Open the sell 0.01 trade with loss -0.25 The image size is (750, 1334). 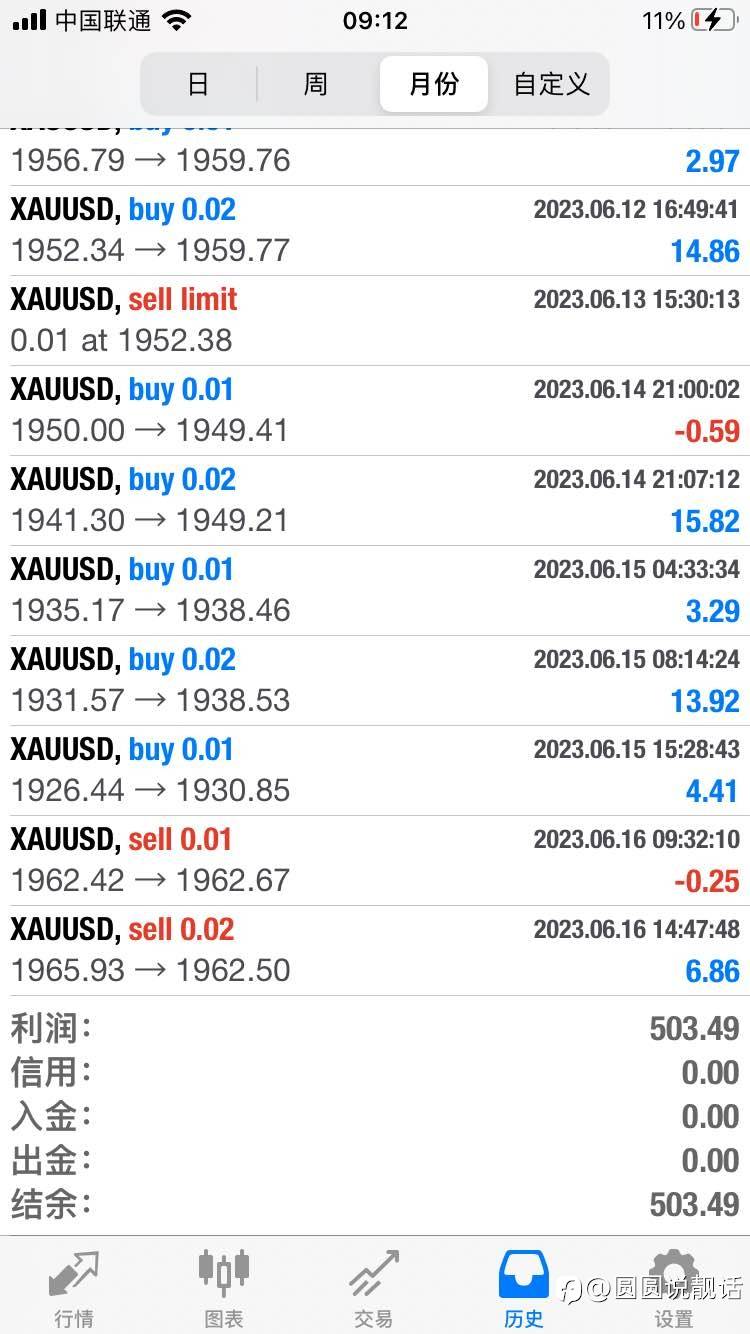(x=375, y=861)
